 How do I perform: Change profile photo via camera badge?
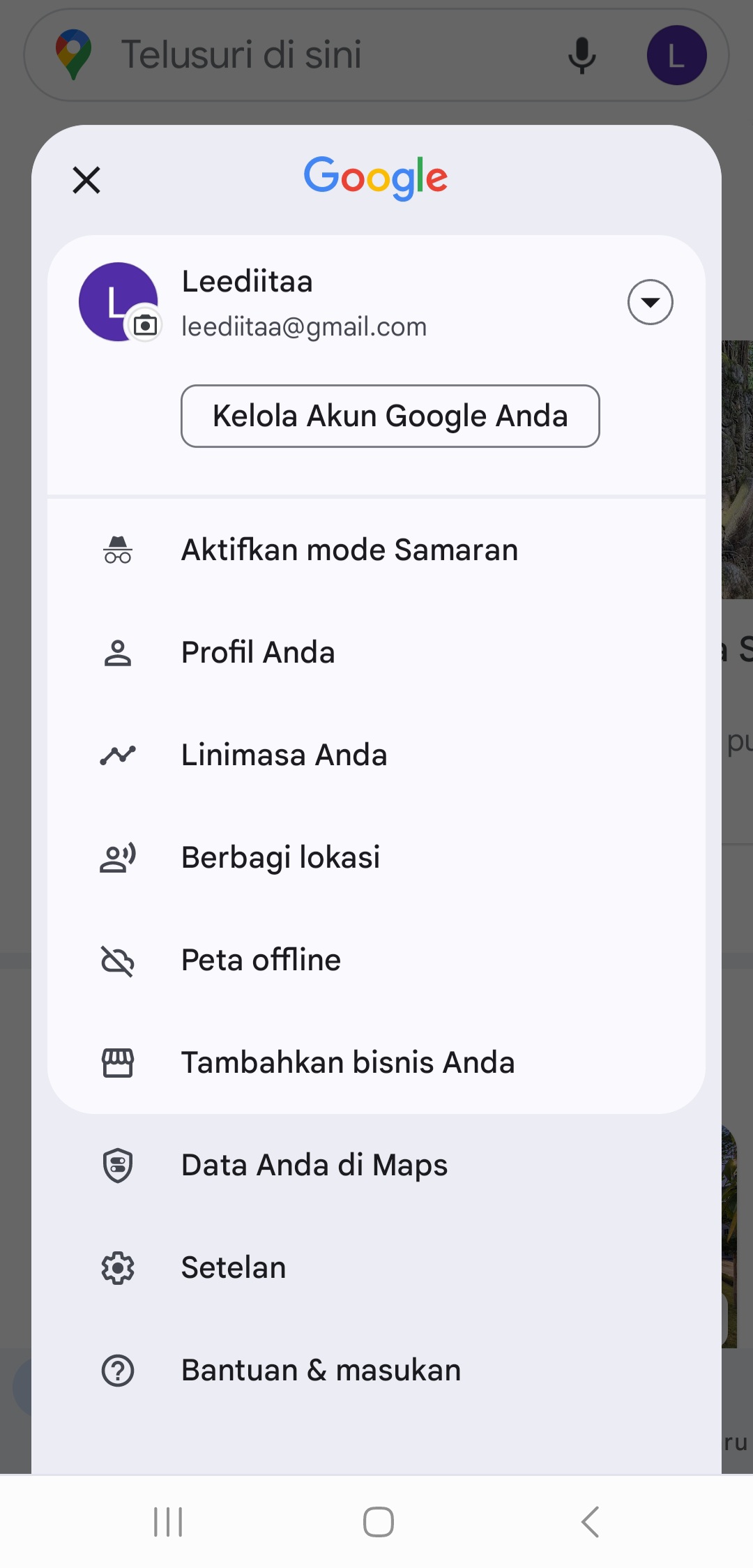pyautogui.click(x=145, y=325)
